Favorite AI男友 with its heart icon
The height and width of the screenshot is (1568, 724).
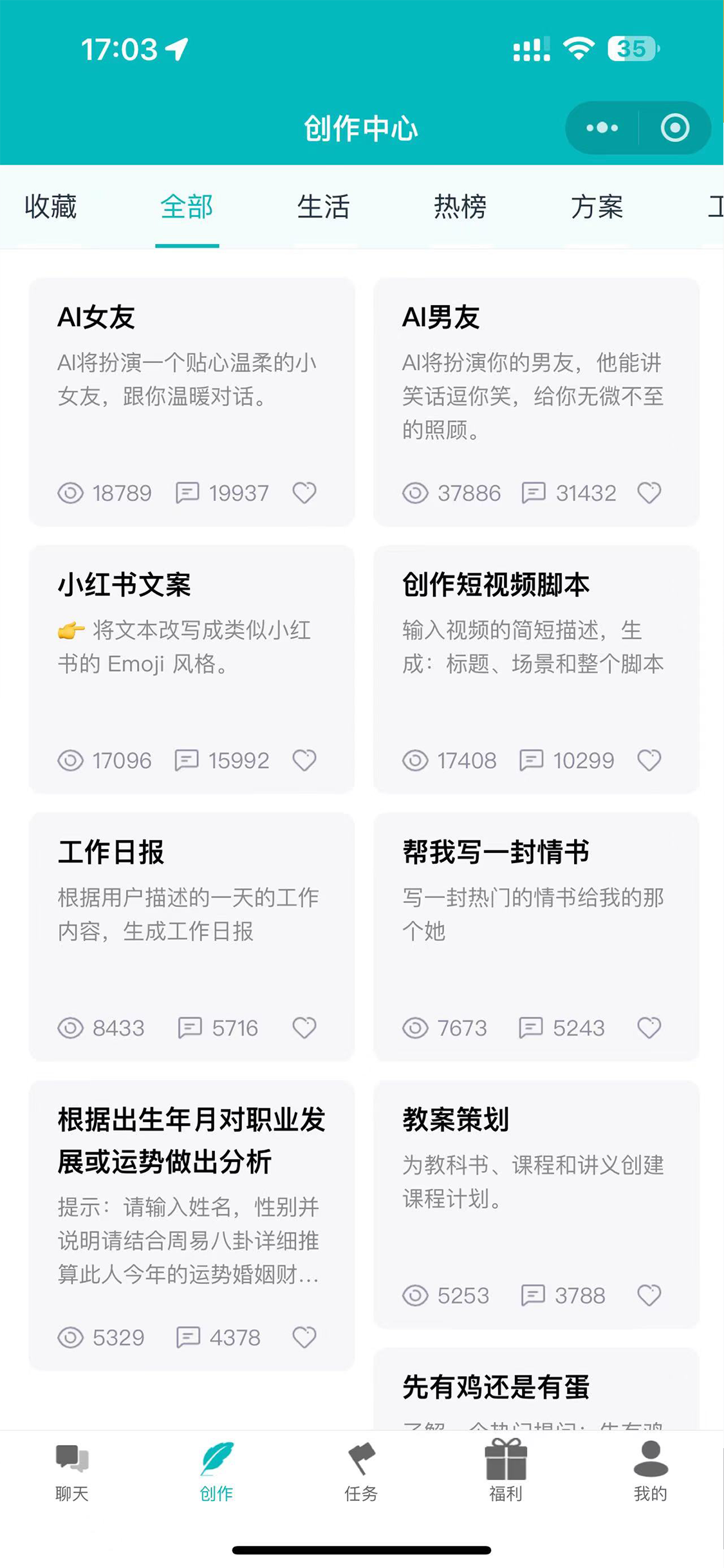tap(649, 492)
